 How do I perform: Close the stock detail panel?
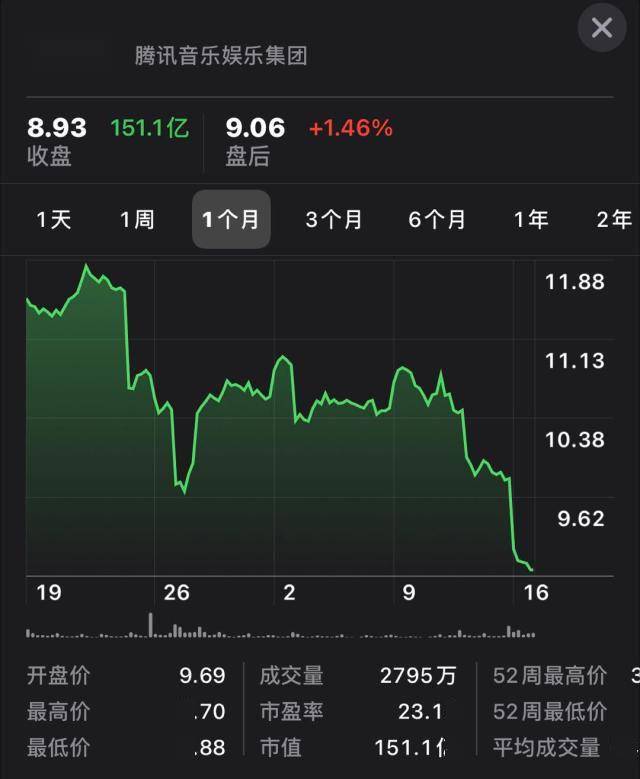(601, 28)
